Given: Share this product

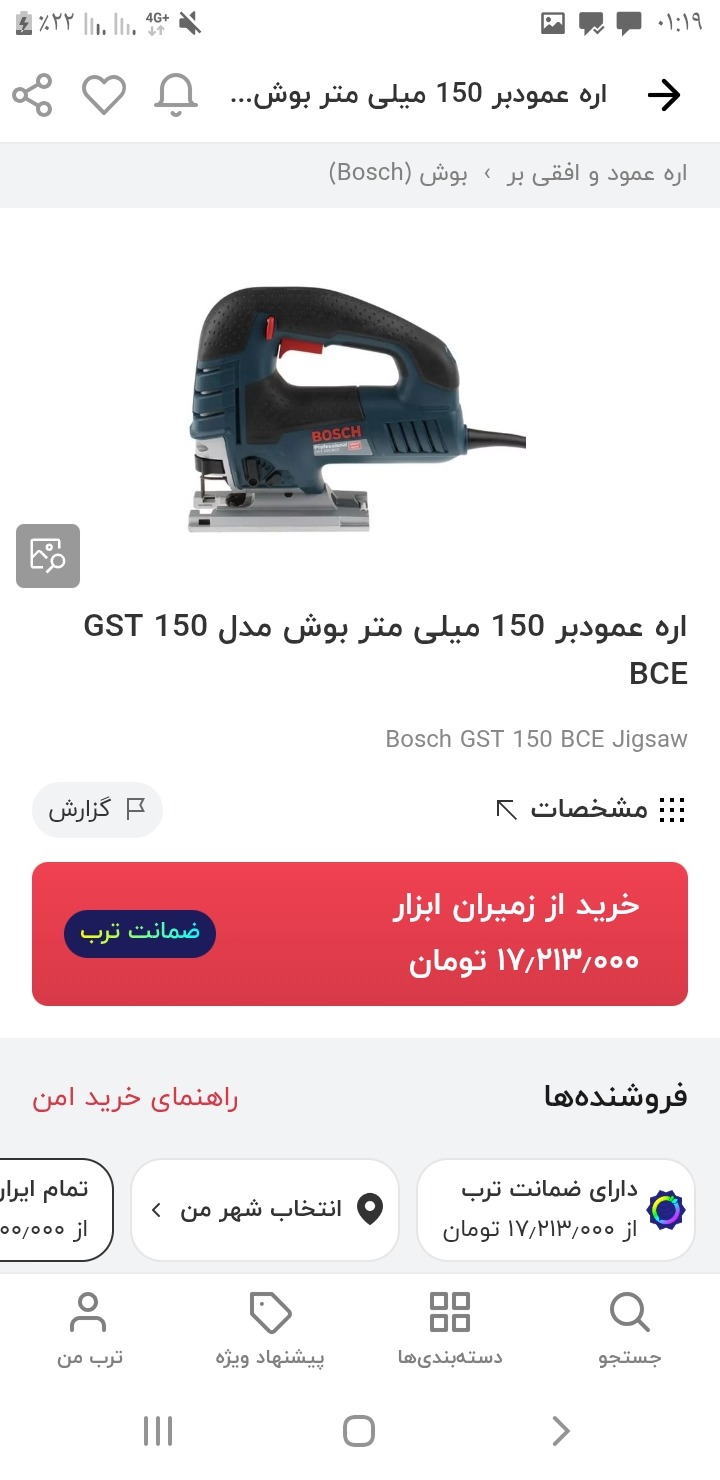Looking at the screenshot, I should coord(32,95).
